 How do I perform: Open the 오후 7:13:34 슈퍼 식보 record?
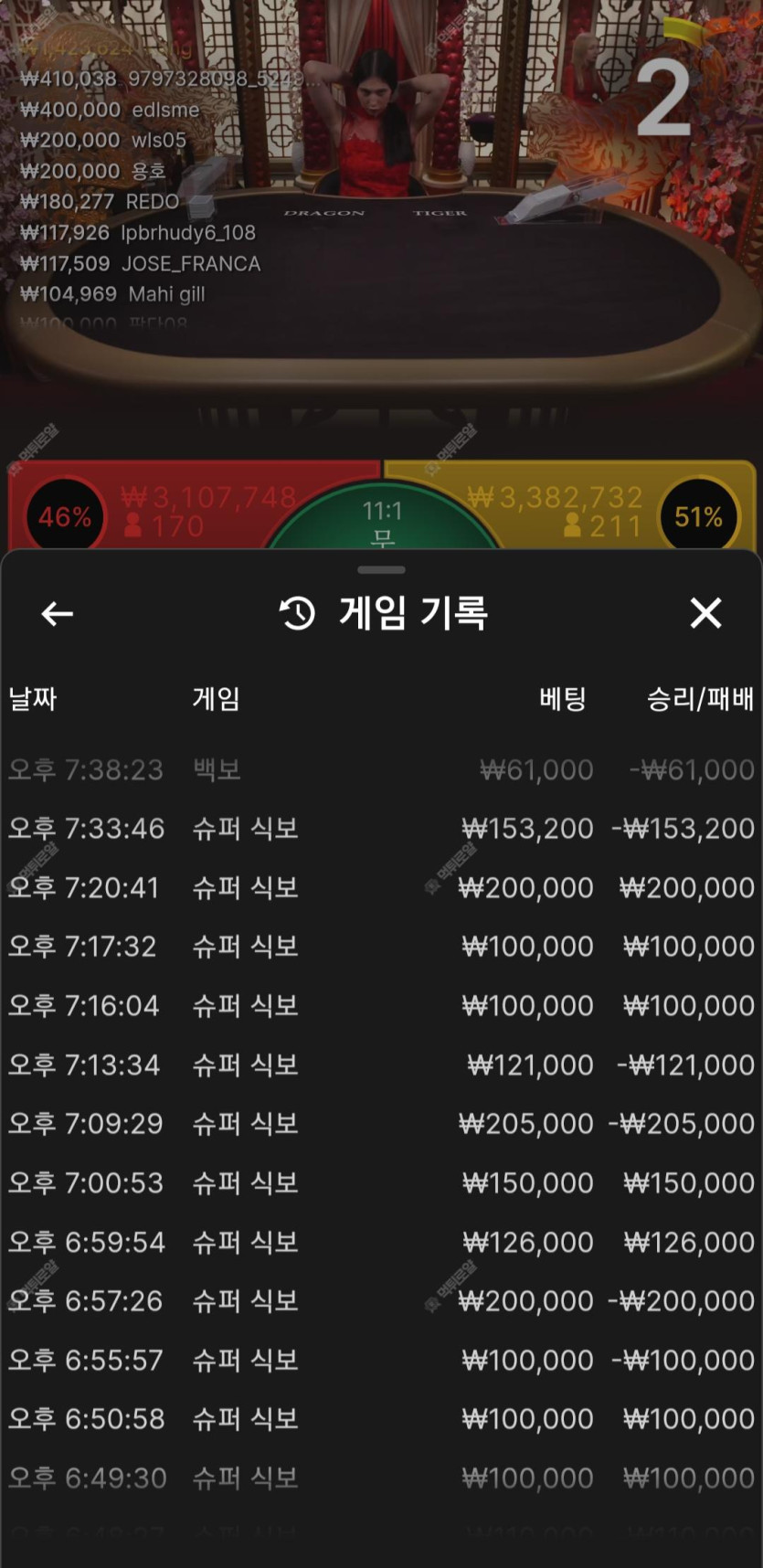(381, 1065)
